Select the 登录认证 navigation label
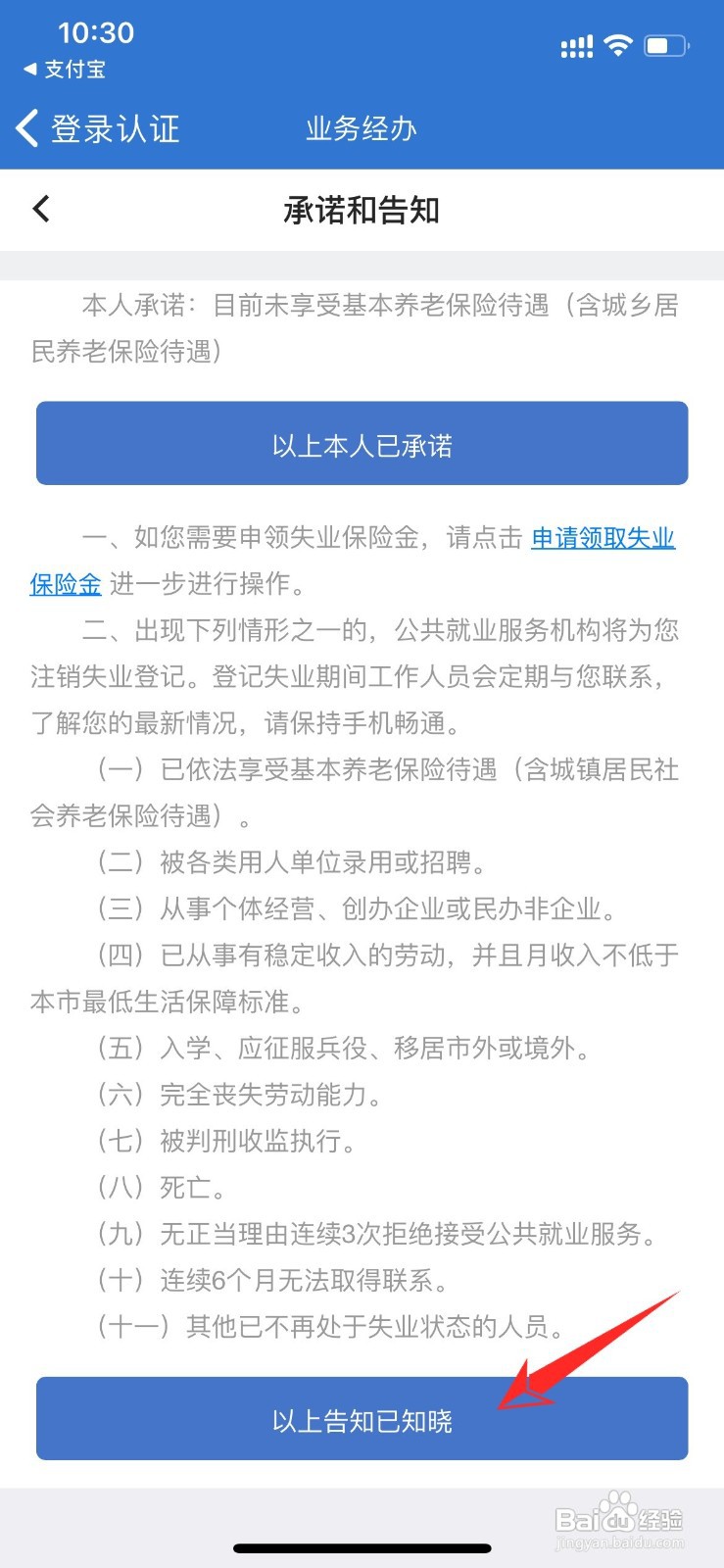The width and height of the screenshot is (724, 1568). click(x=118, y=128)
